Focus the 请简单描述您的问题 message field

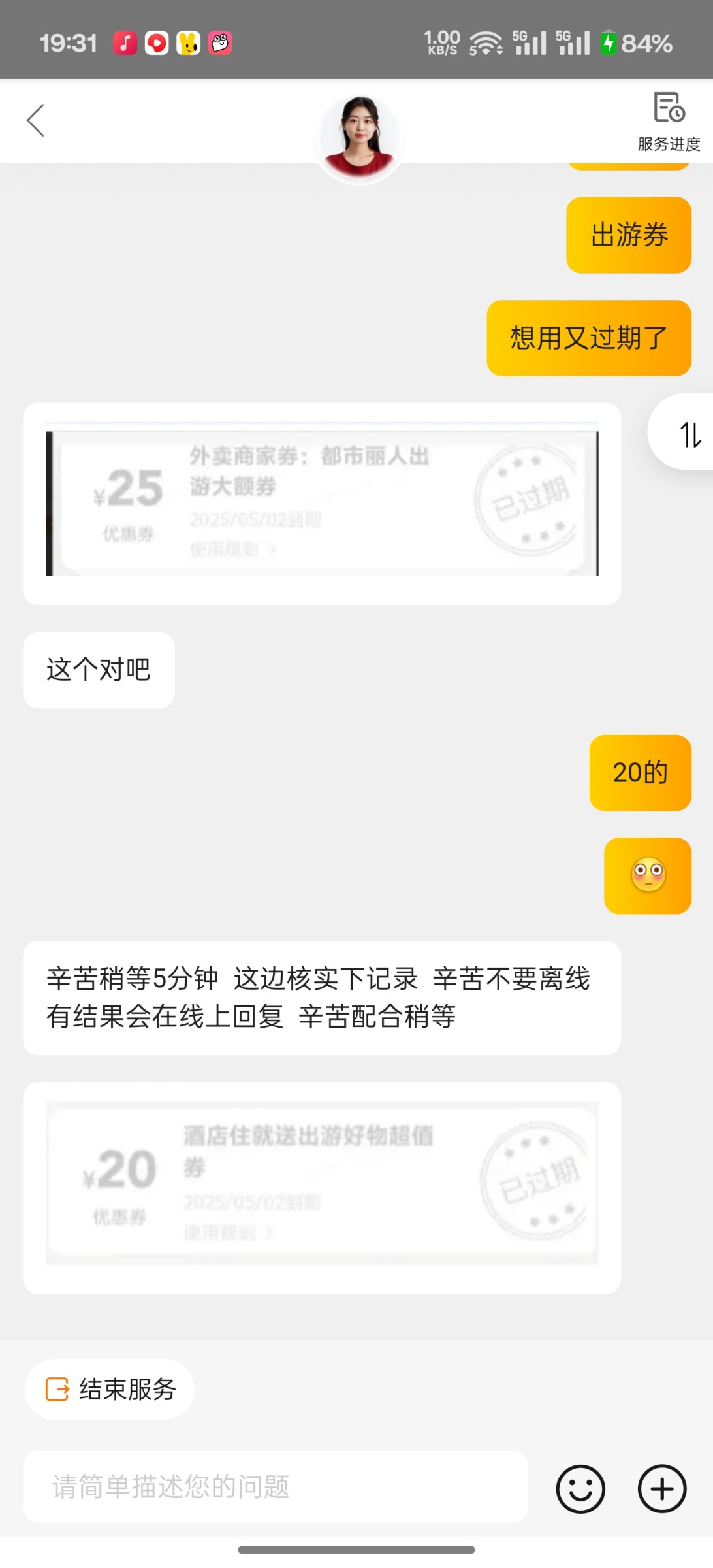(x=274, y=1487)
